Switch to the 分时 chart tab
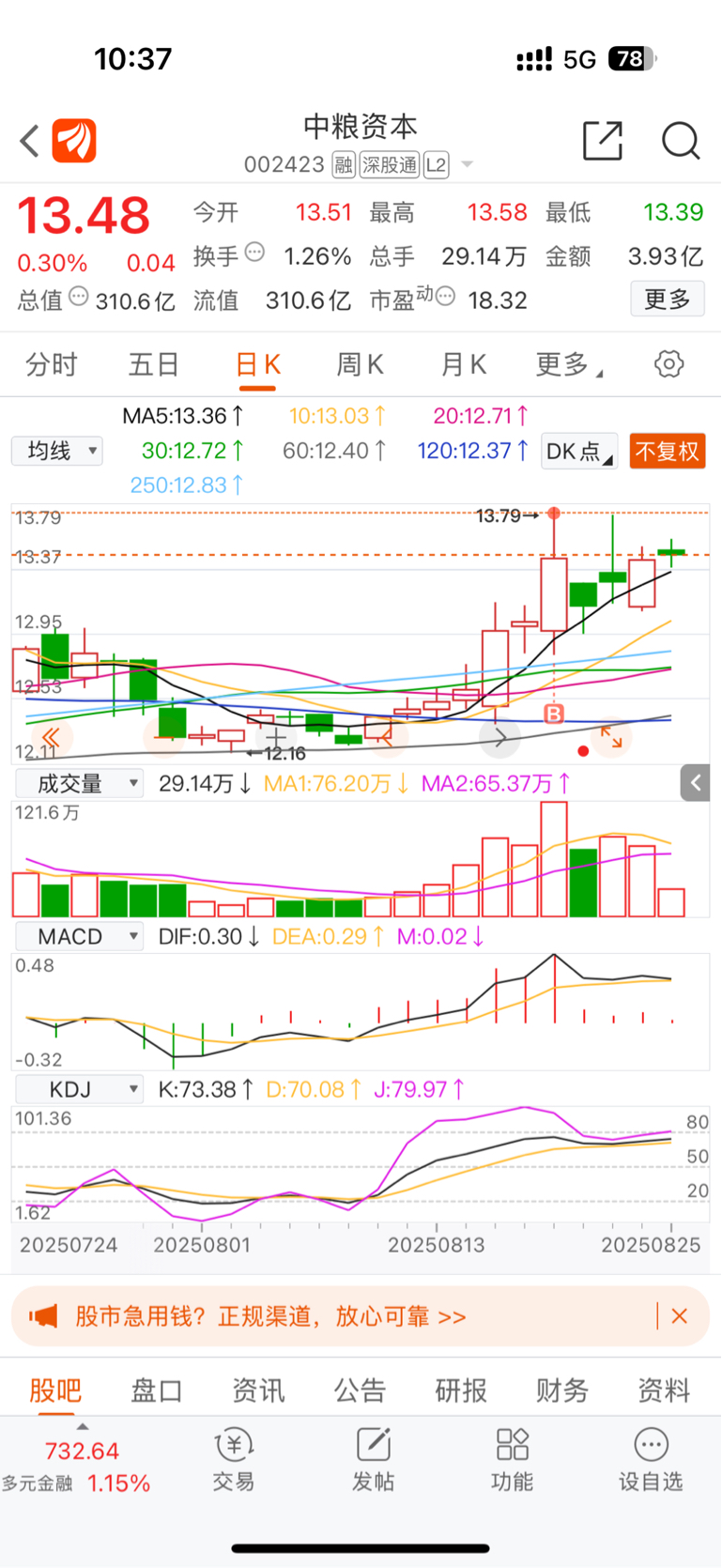722x1568 pixels. point(51,364)
